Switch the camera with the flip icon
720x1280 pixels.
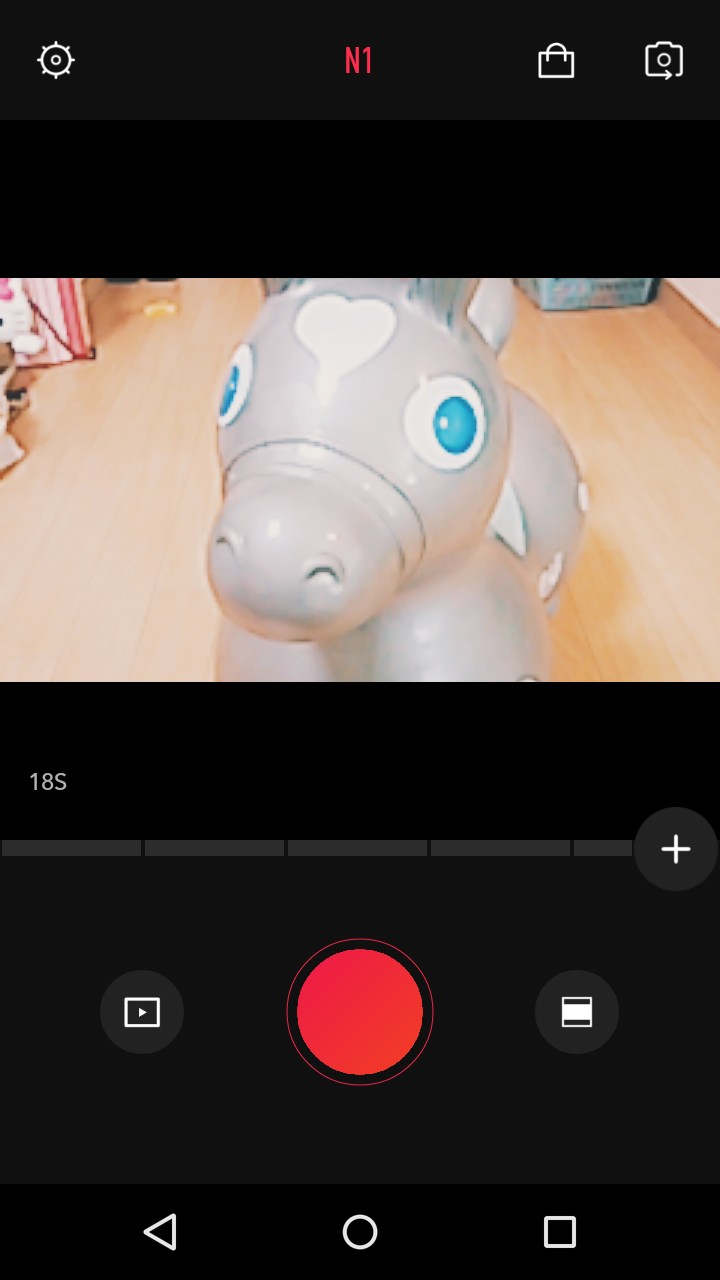click(x=664, y=61)
